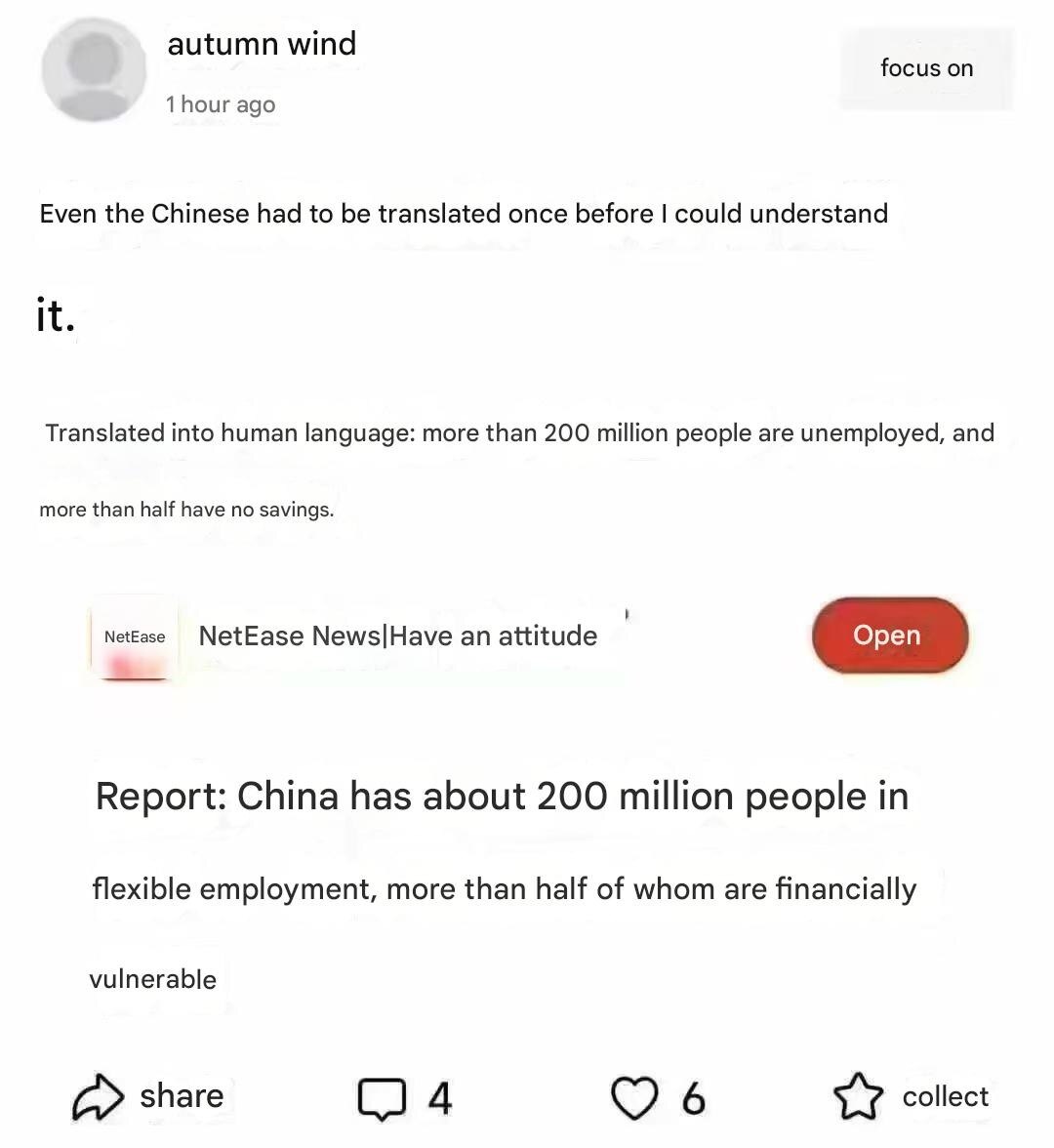This screenshot has width=1054, height=1148.
Task: View the 4 comments
Action: (x=383, y=1097)
